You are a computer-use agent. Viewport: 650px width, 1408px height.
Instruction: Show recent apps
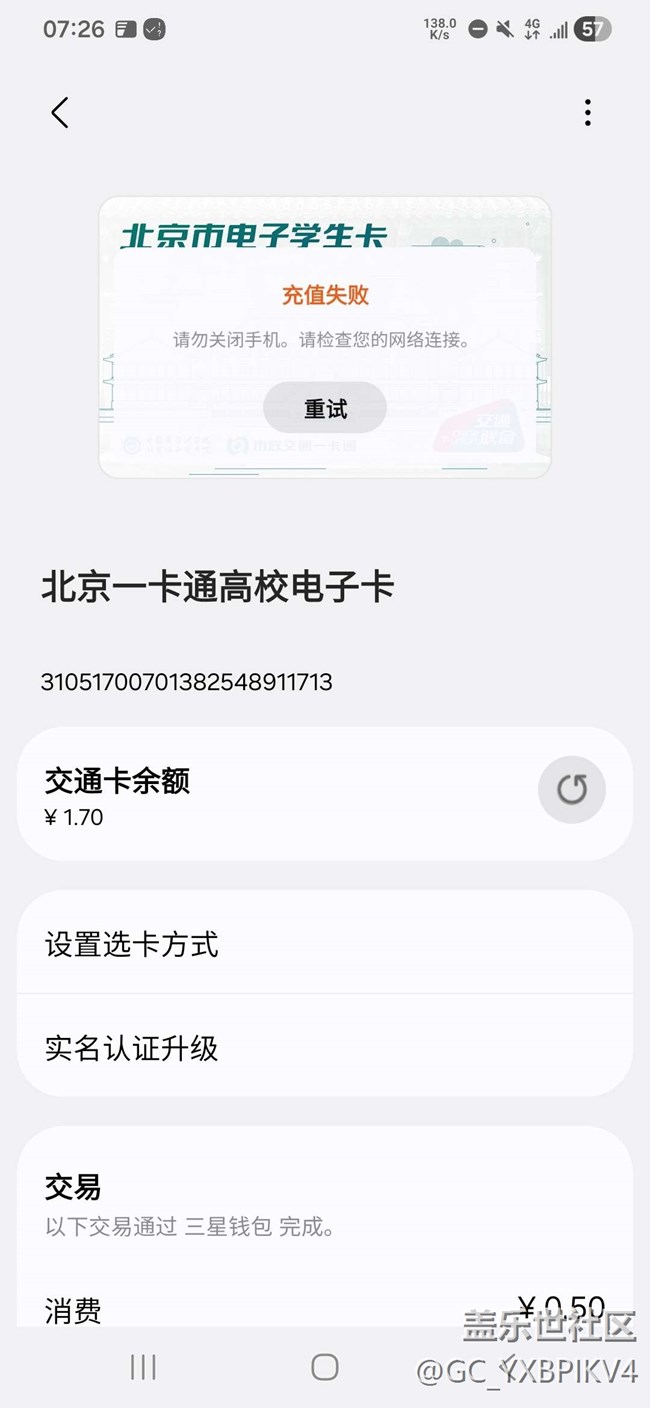coord(143,1367)
